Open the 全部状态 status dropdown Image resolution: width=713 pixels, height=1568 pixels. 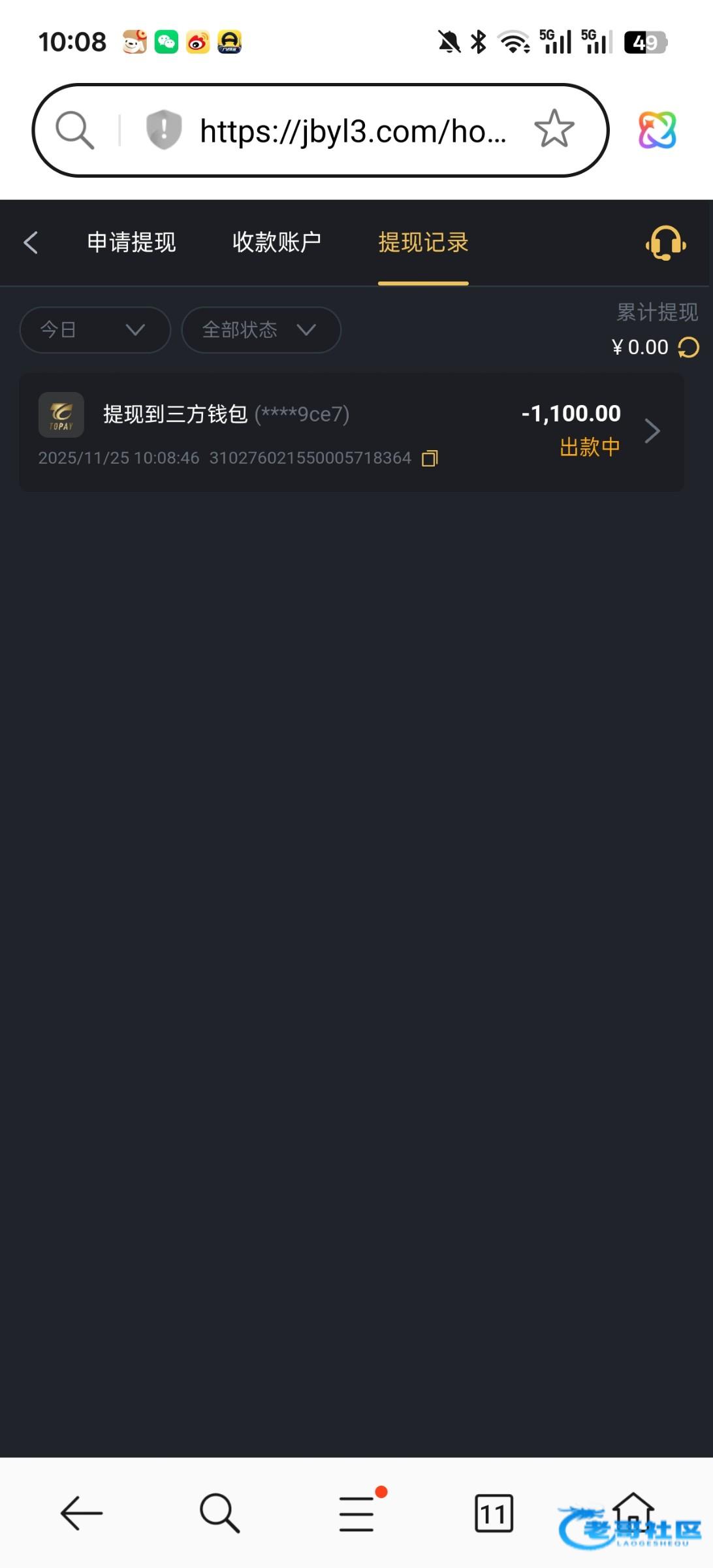(261, 330)
